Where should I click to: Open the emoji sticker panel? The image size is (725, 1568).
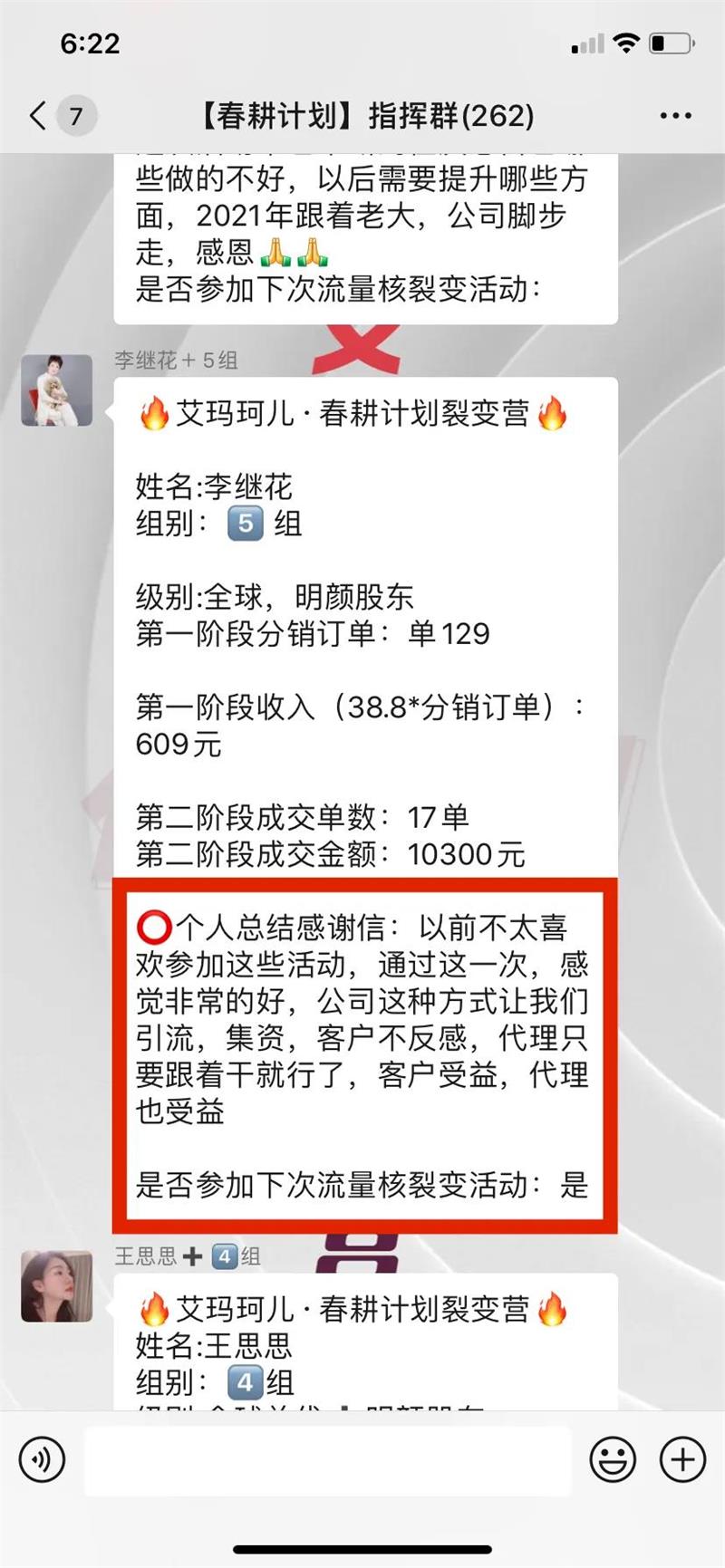(x=613, y=1459)
